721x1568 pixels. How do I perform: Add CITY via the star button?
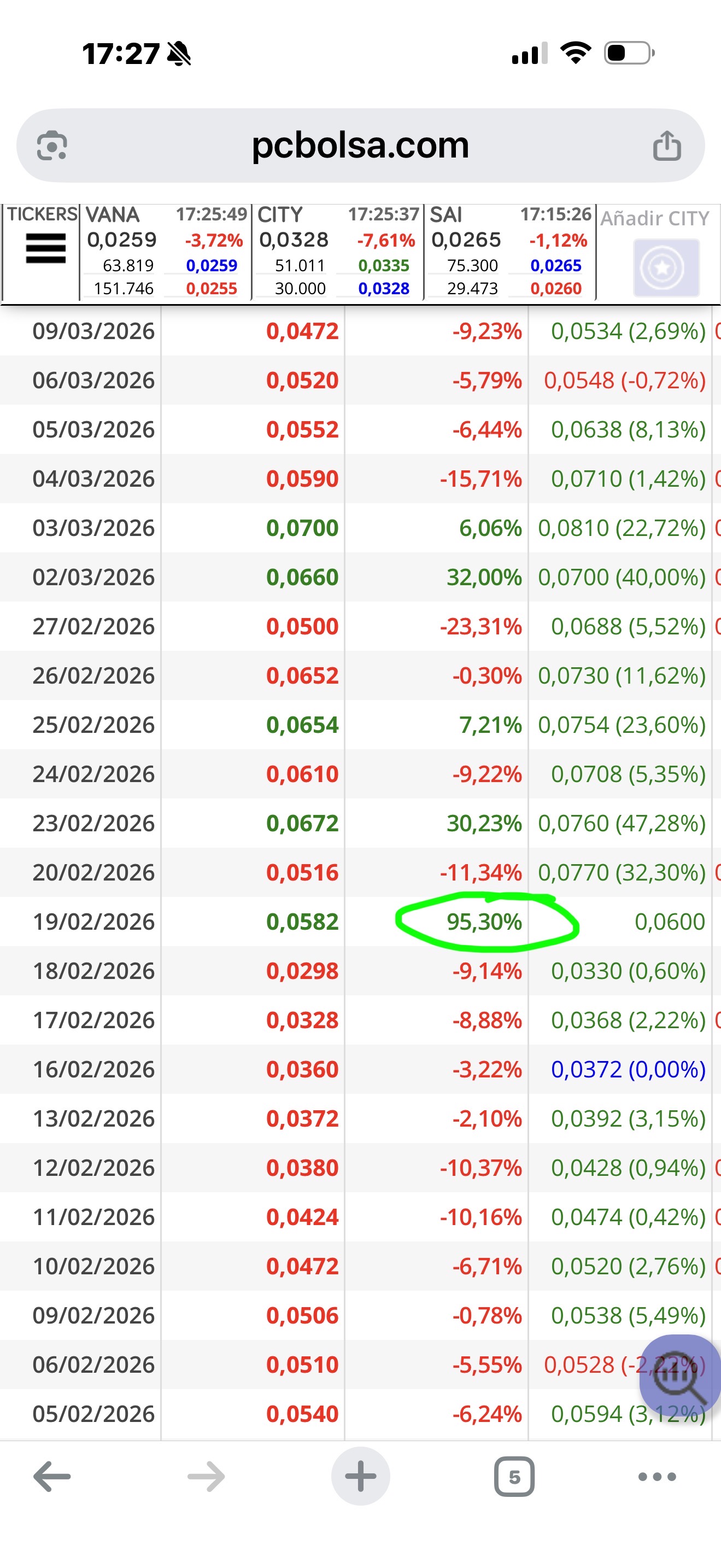pos(666,268)
